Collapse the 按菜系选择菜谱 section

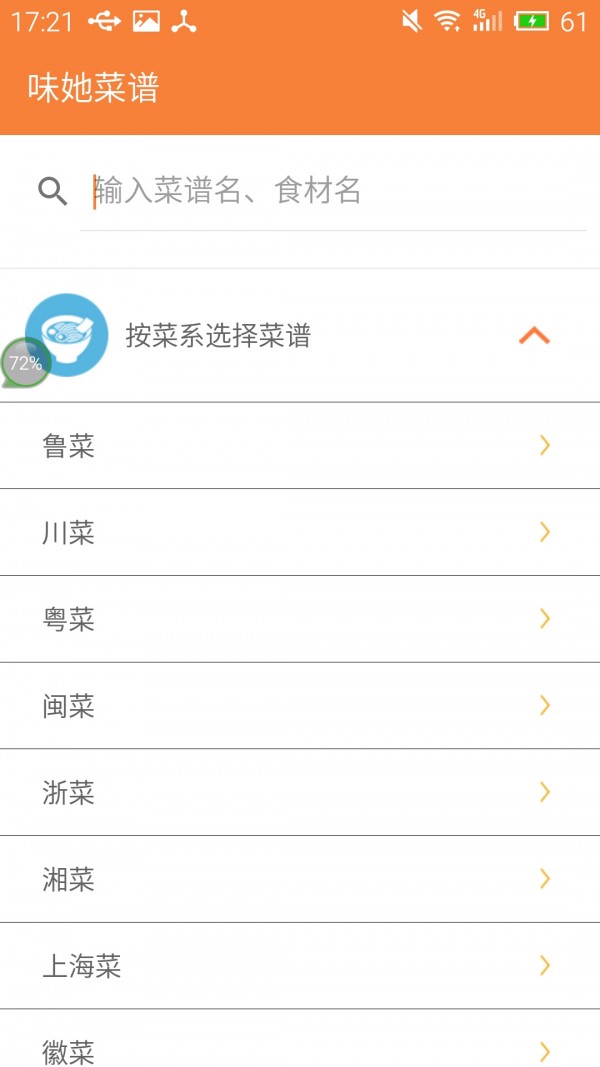pos(534,336)
